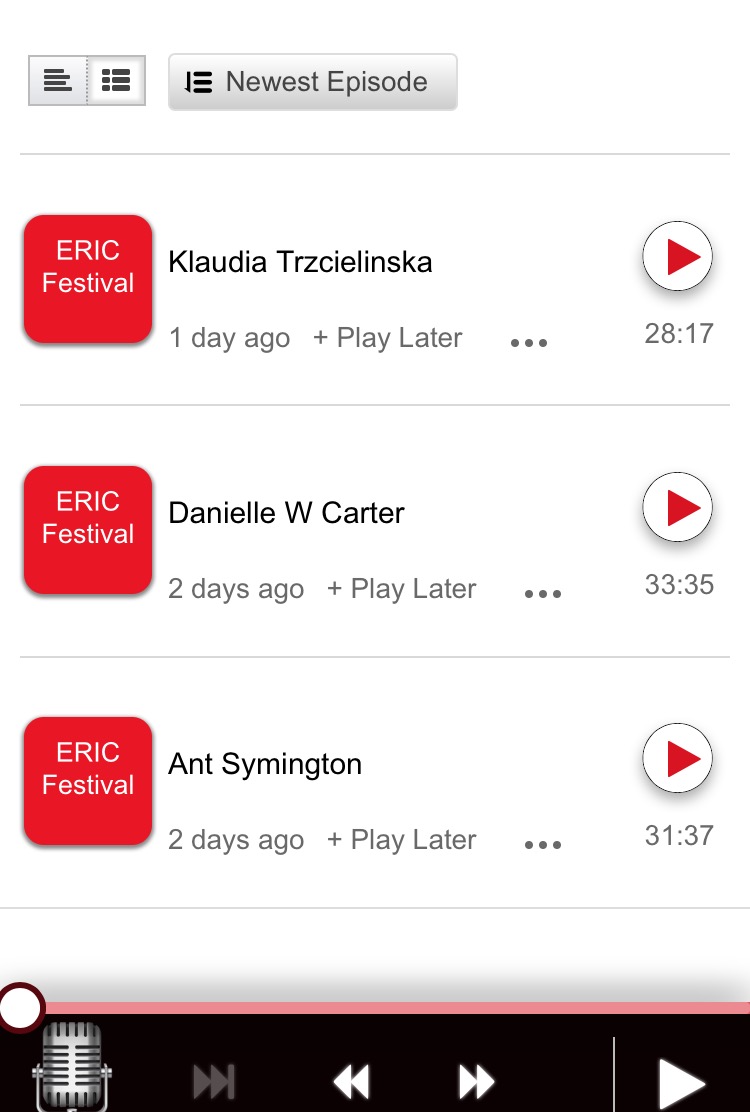This screenshot has width=750, height=1112.
Task: Tap the ERIC Festival artwork for Ant Symington
Action: click(88, 781)
